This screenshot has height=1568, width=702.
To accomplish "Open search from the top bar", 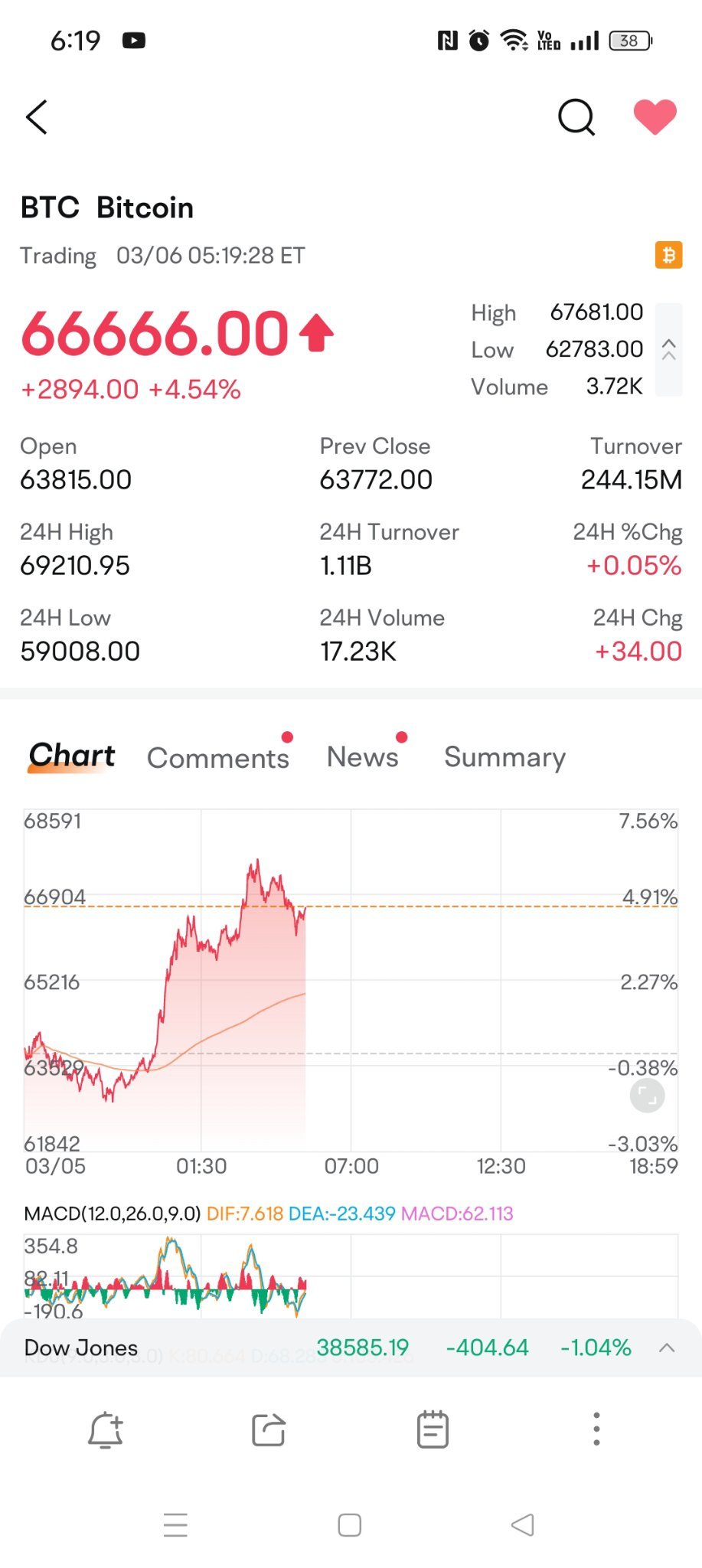I will 576,118.
